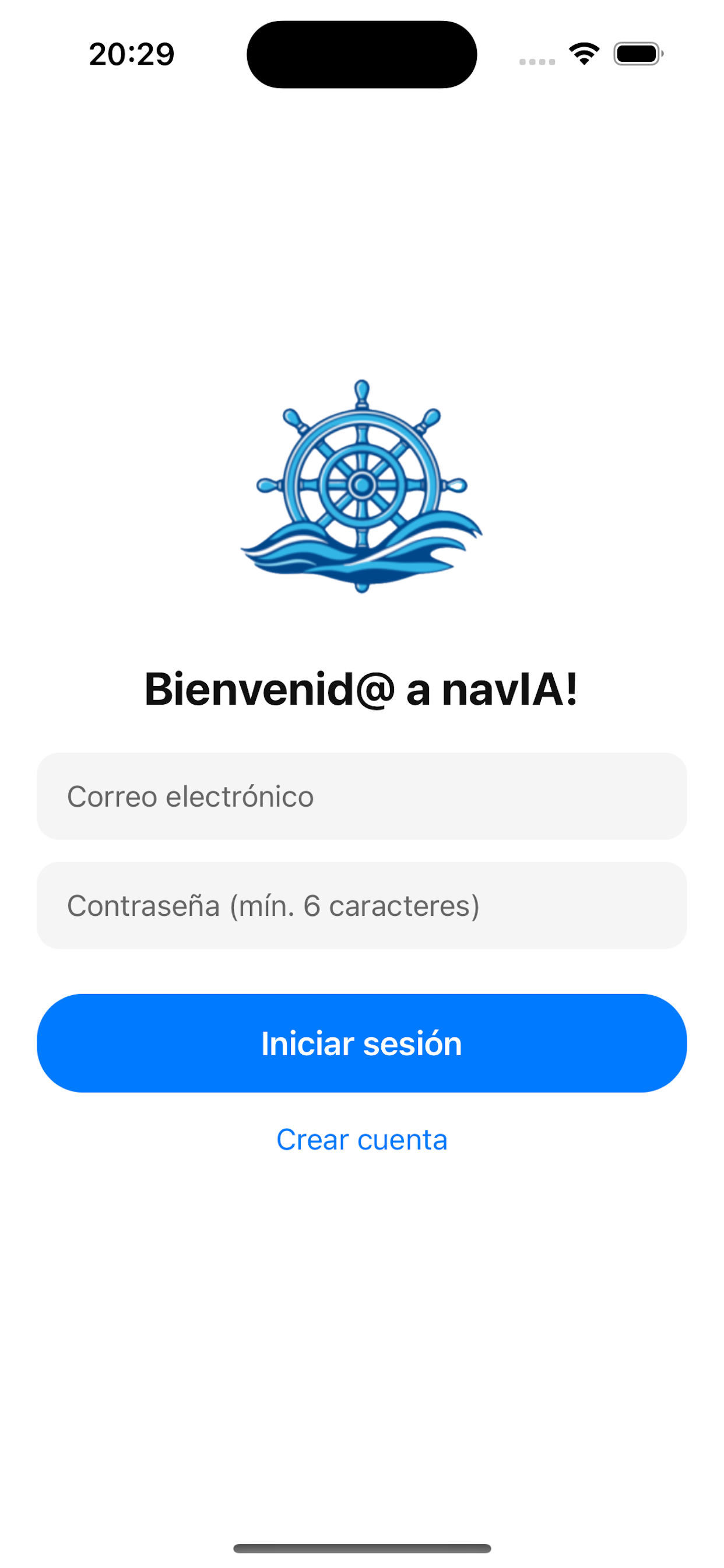Click the left handle of the wheel logo
The height and width of the screenshot is (1568, 724).
click(x=268, y=484)
